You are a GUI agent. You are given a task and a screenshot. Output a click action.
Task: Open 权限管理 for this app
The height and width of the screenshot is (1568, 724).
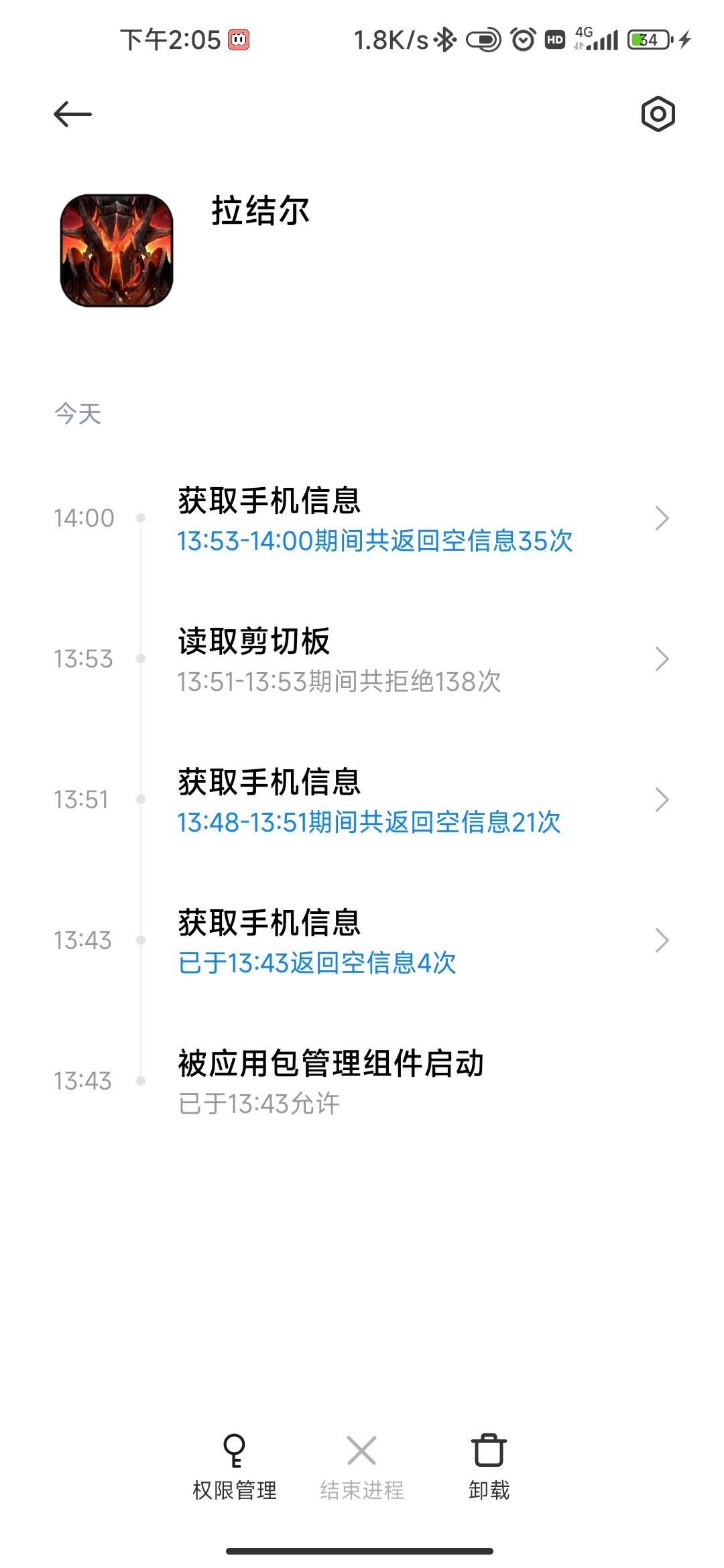click(x=234, y=1467)
